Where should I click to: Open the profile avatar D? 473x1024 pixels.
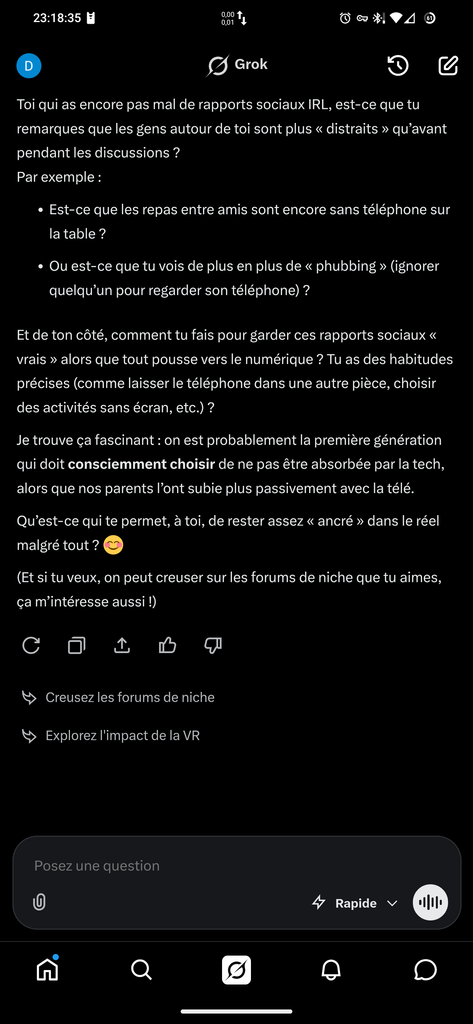pyautogui.click(x=29, y=65)
